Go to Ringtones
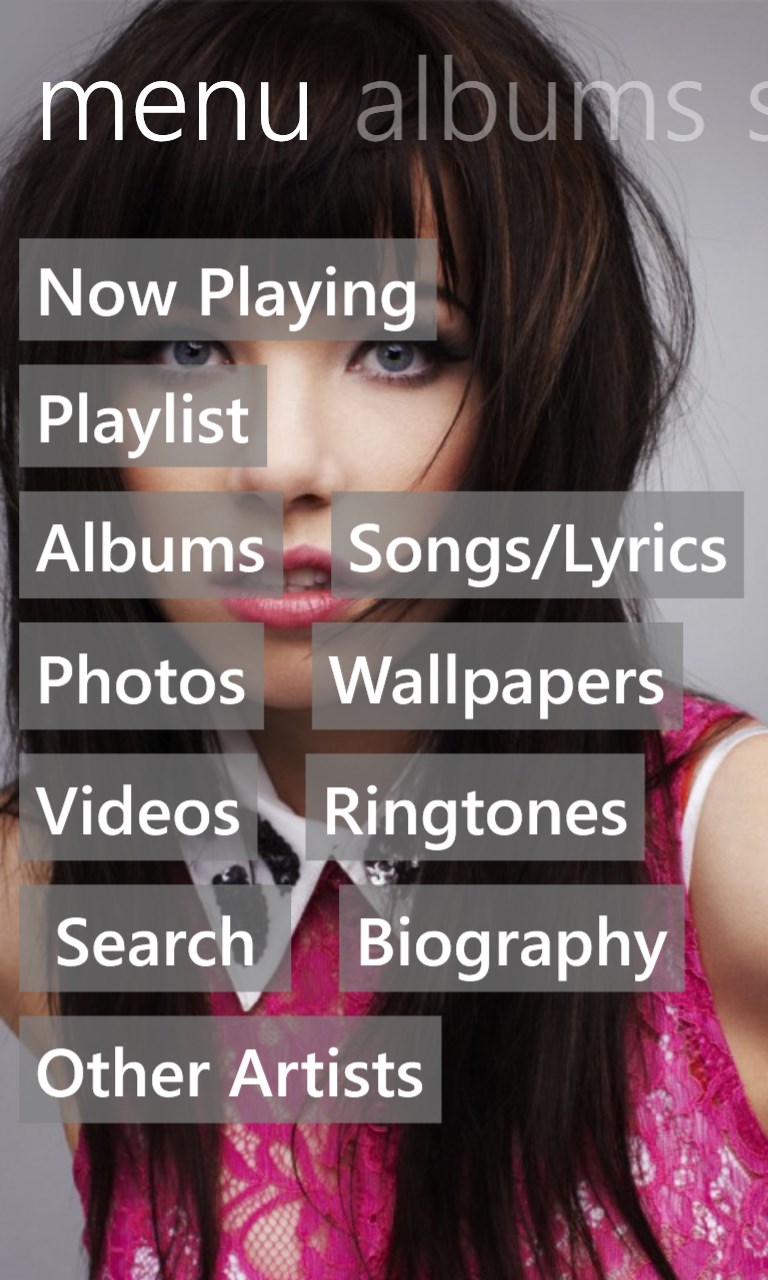 tap(475, 808)
